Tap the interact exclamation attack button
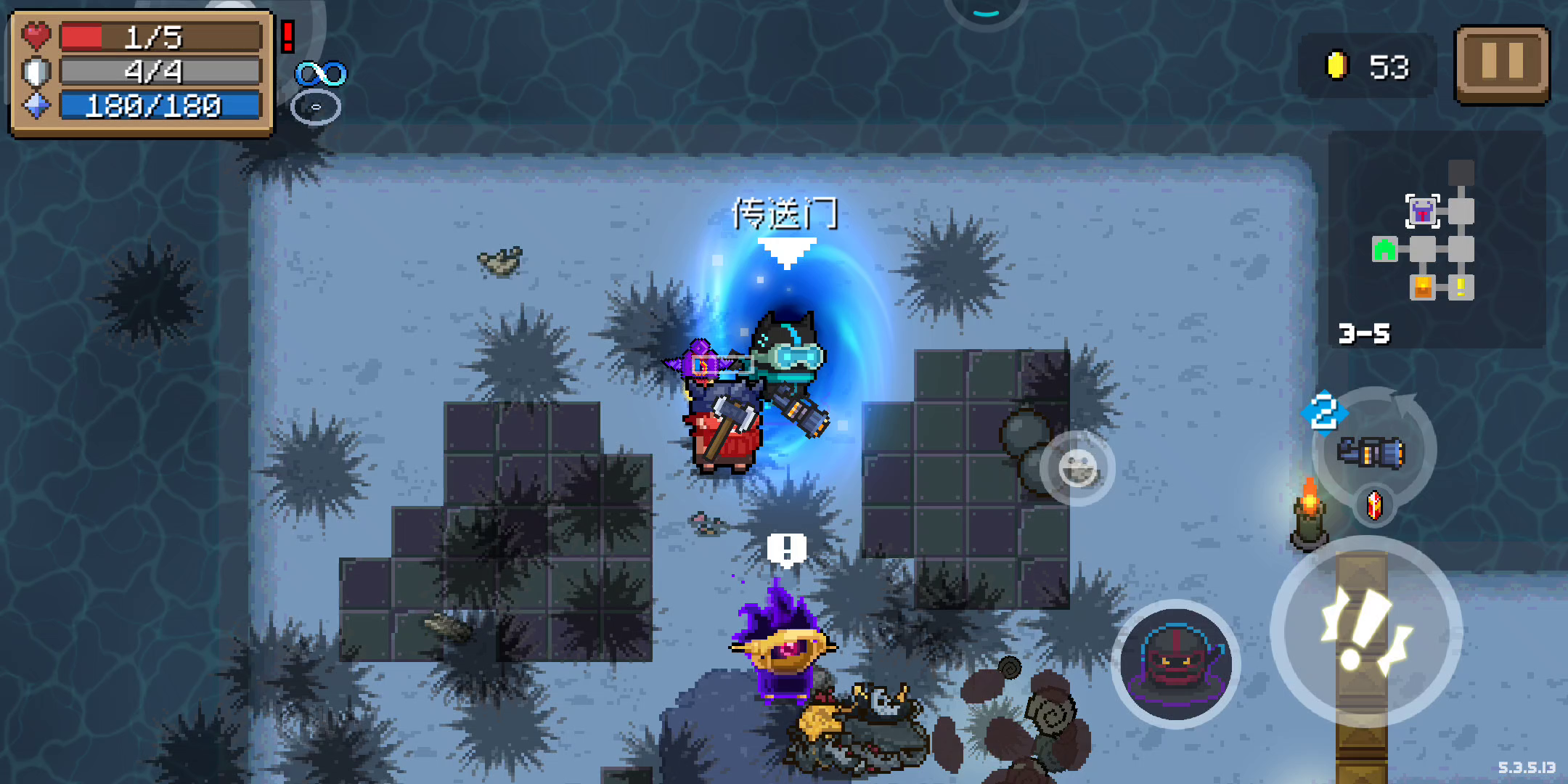This screenshot has width=1568, height=784. (1365, 631)
